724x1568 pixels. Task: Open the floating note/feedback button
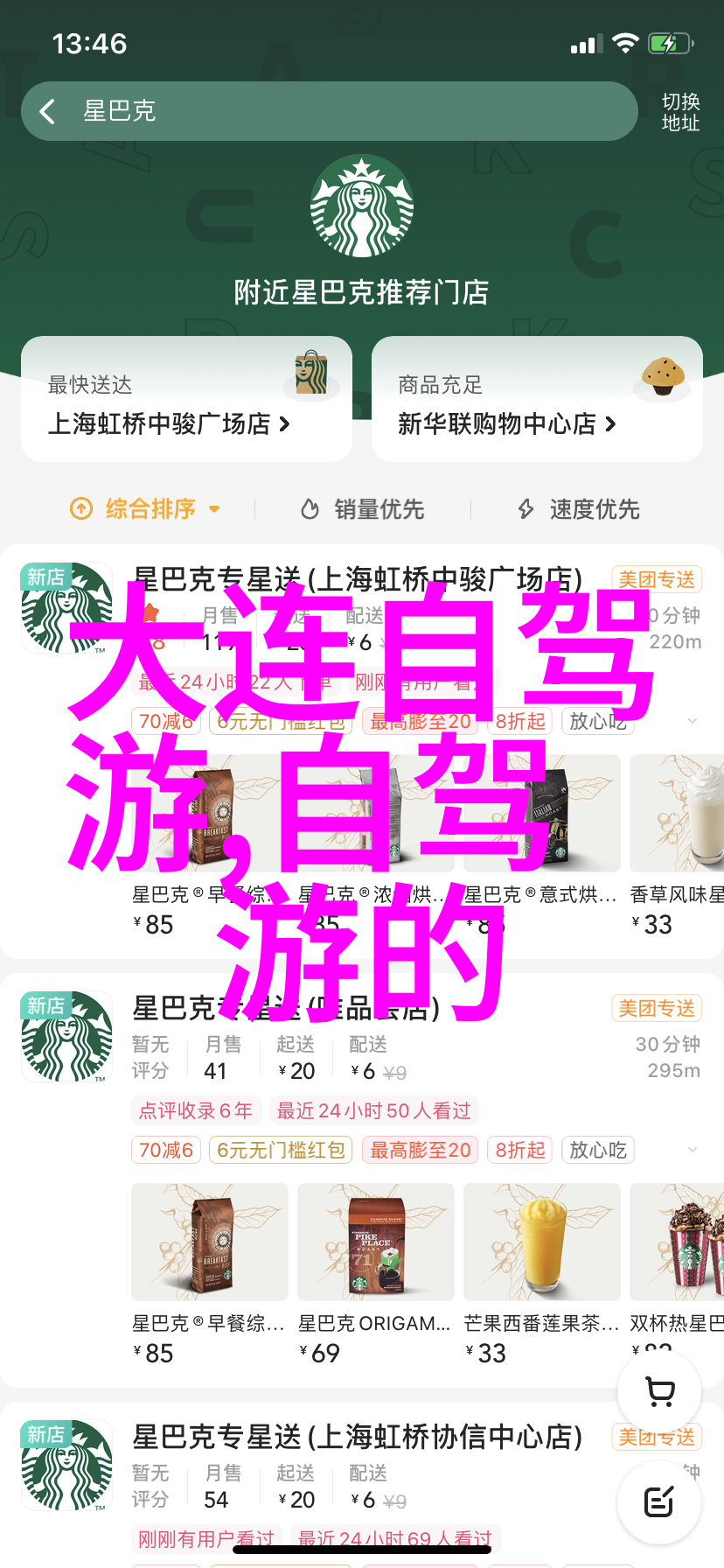coord(659,1502)
